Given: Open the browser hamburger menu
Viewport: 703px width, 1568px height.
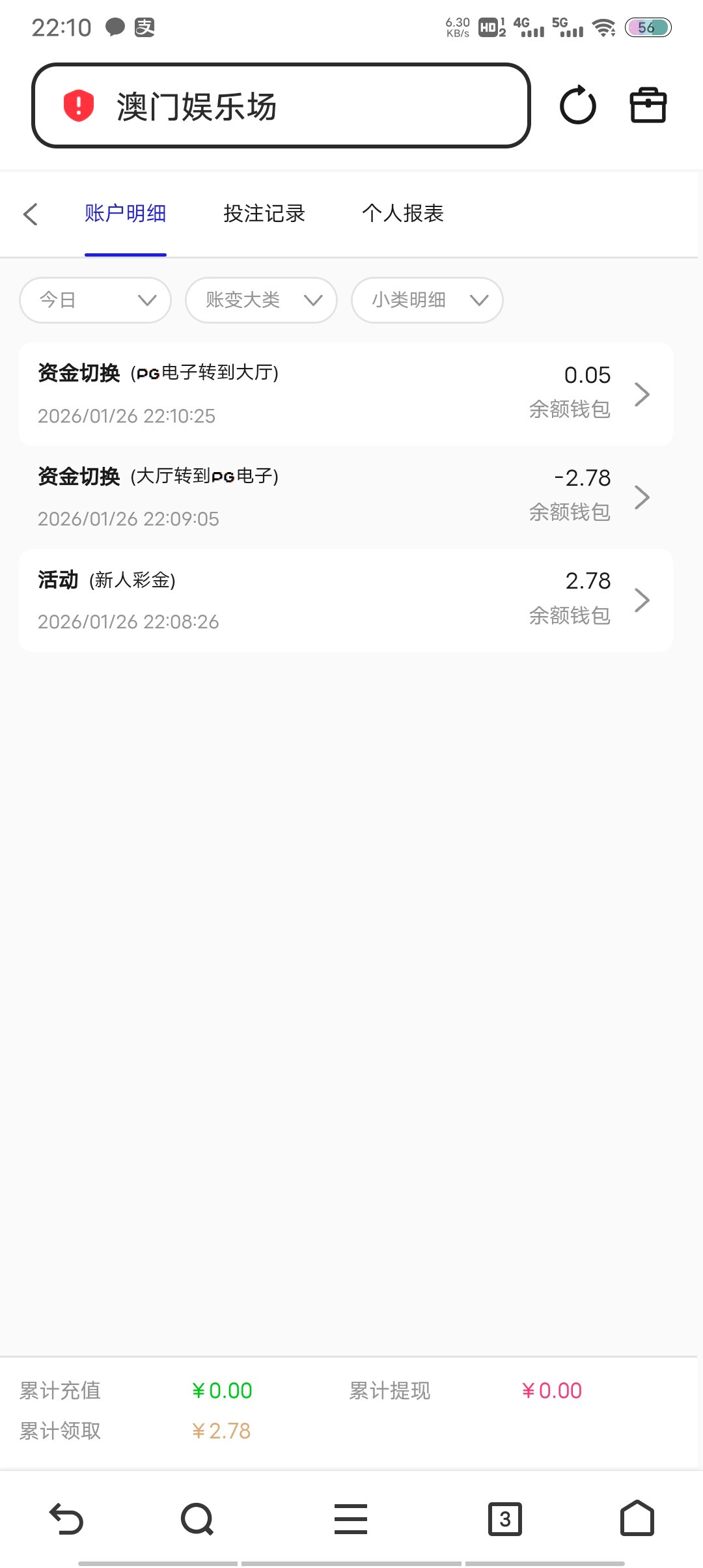Looking at the screenshot, I should click(351, 1519).
